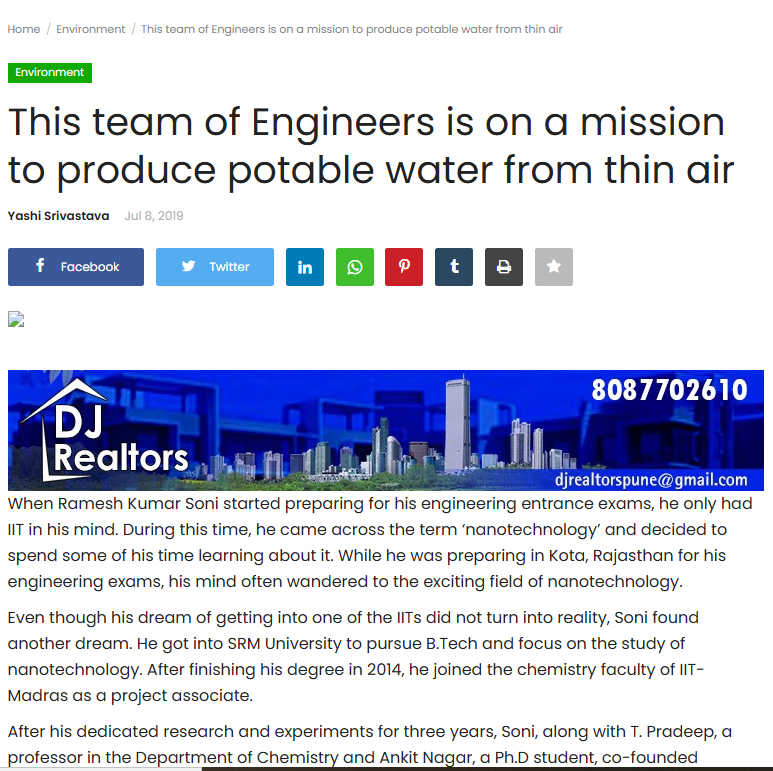773x771 pixels.
Task: Go to Home breadcrumb link
Action: click(24, 29)
